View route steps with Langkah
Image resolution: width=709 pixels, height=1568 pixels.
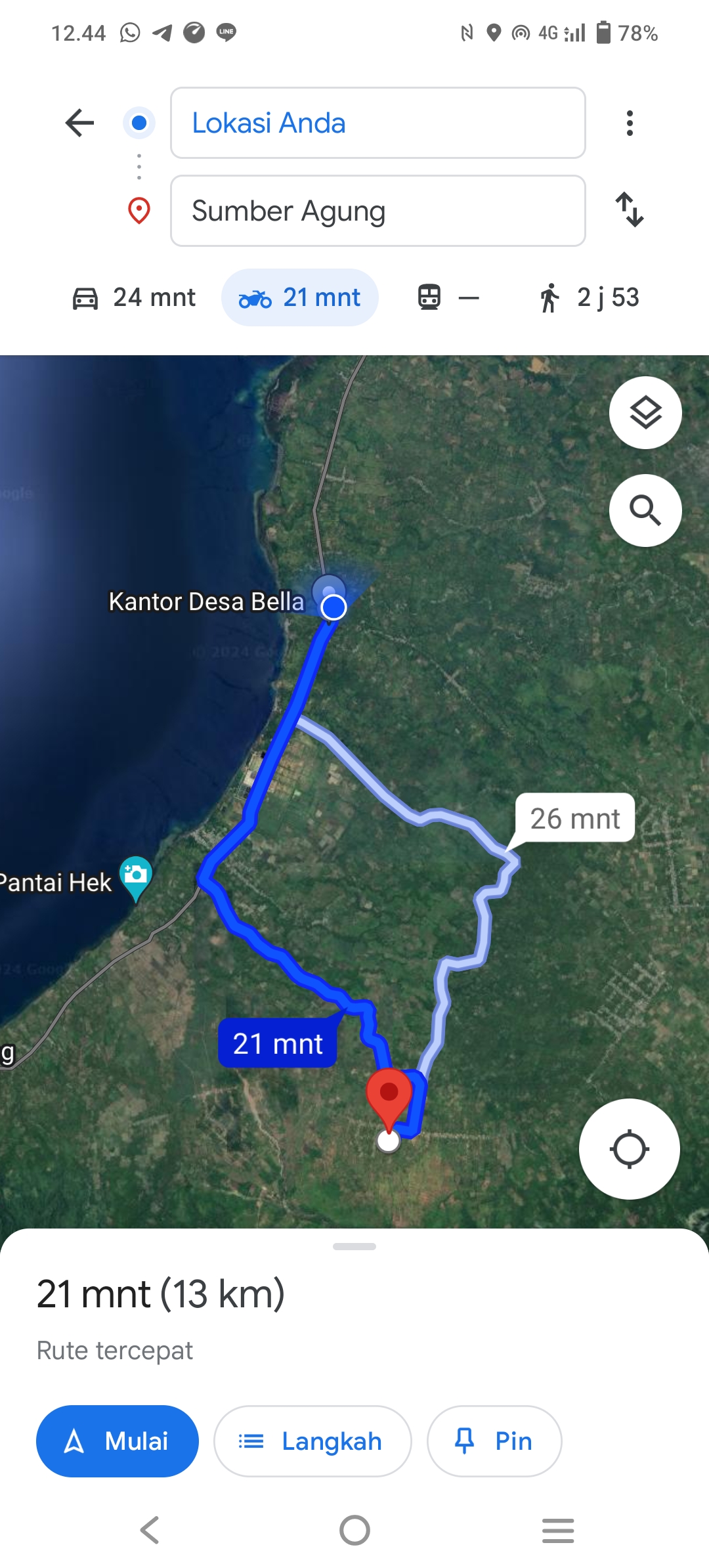click(312, 1441)
